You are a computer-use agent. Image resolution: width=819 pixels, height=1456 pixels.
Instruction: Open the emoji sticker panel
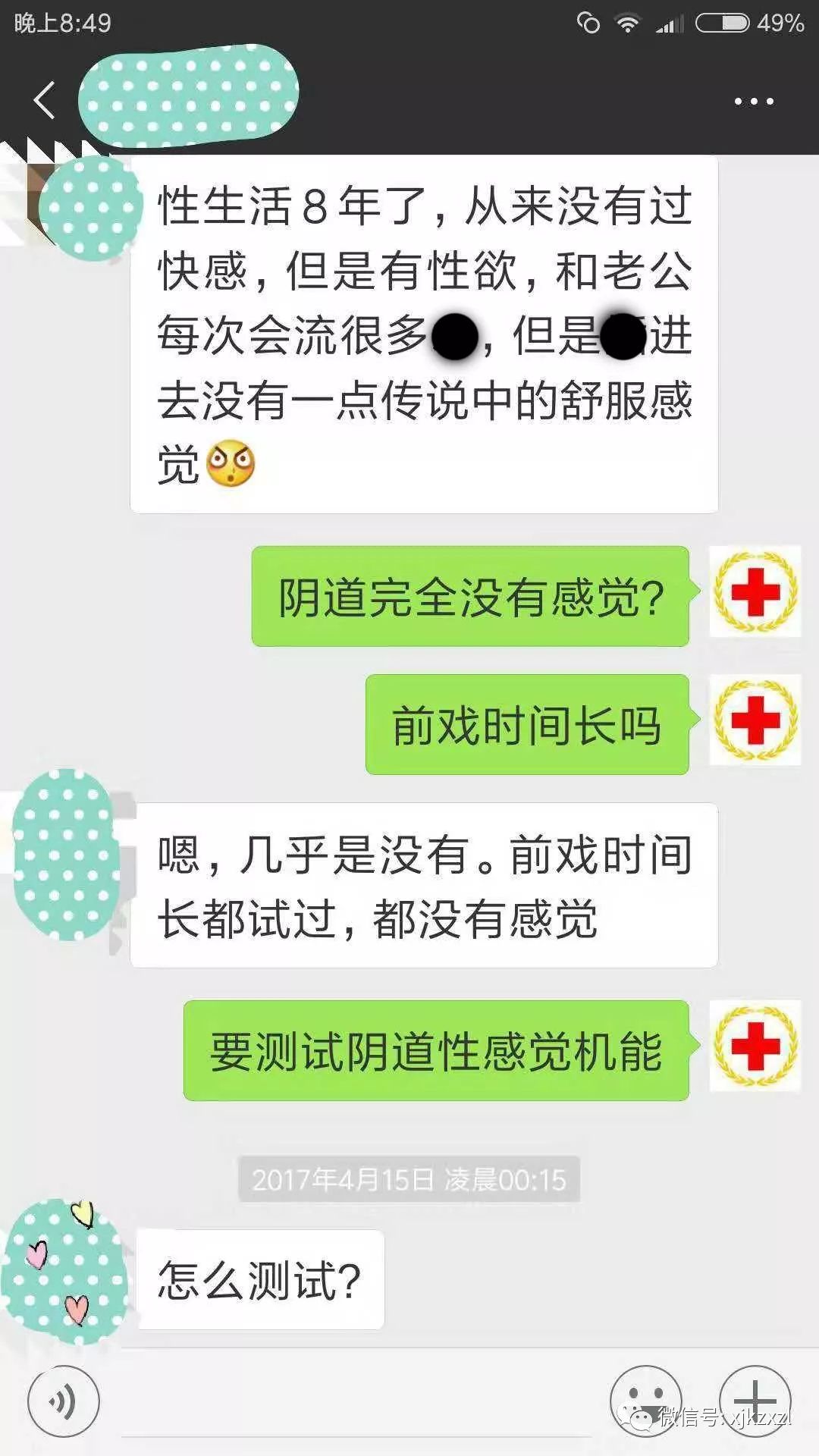[646, 1400]
